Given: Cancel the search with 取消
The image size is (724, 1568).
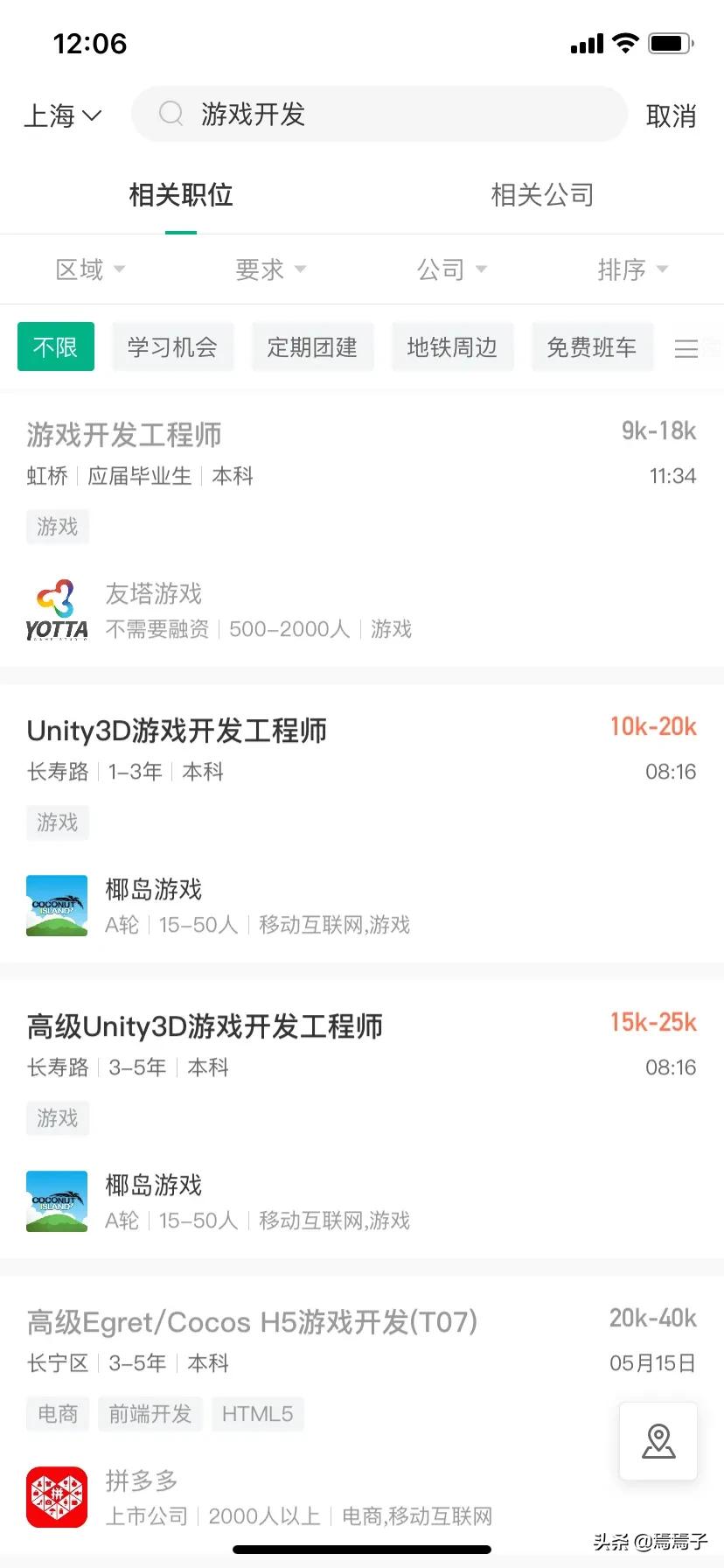Looking at the screenshot, I should coord(671,115).
